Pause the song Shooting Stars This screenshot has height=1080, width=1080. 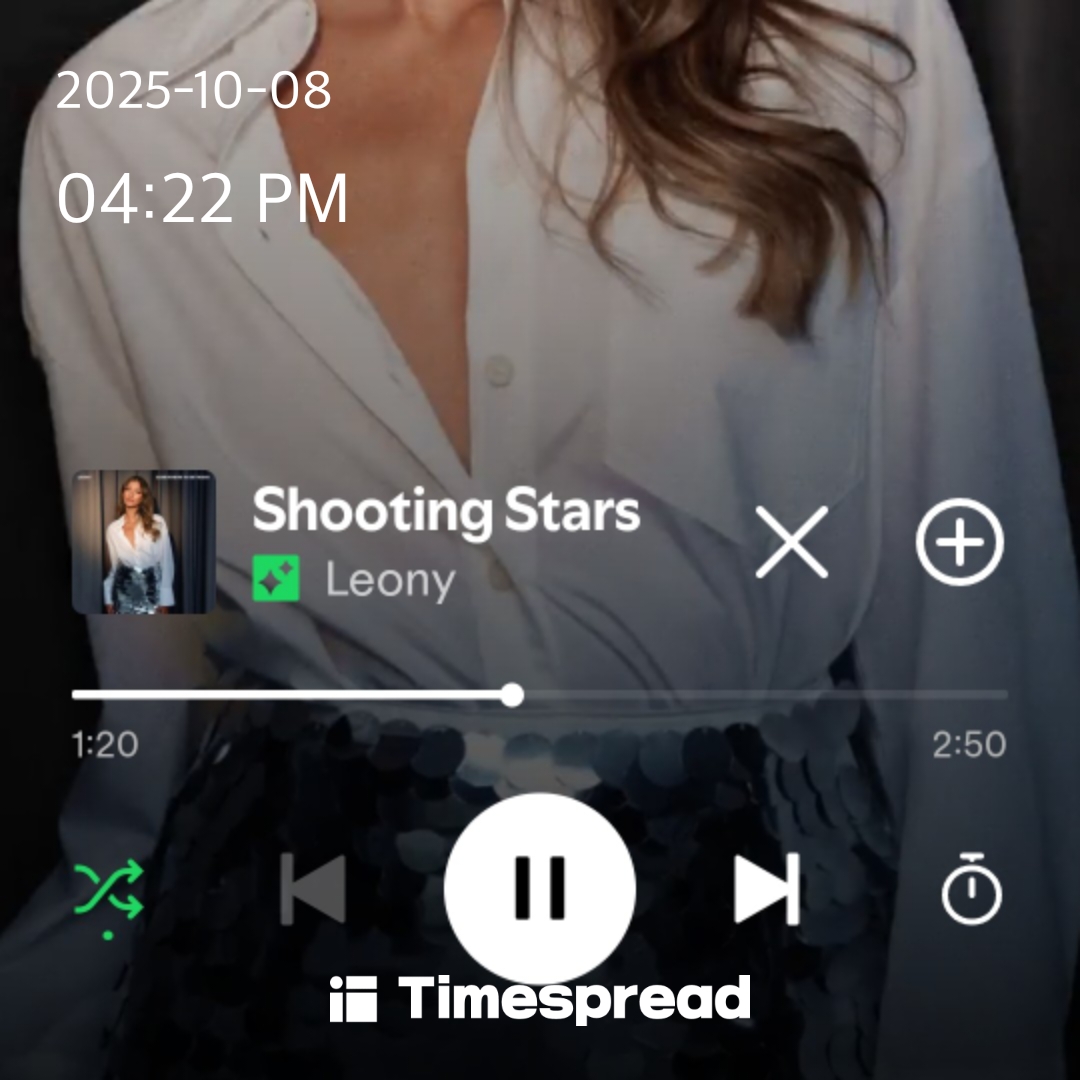tap(540, 887)
